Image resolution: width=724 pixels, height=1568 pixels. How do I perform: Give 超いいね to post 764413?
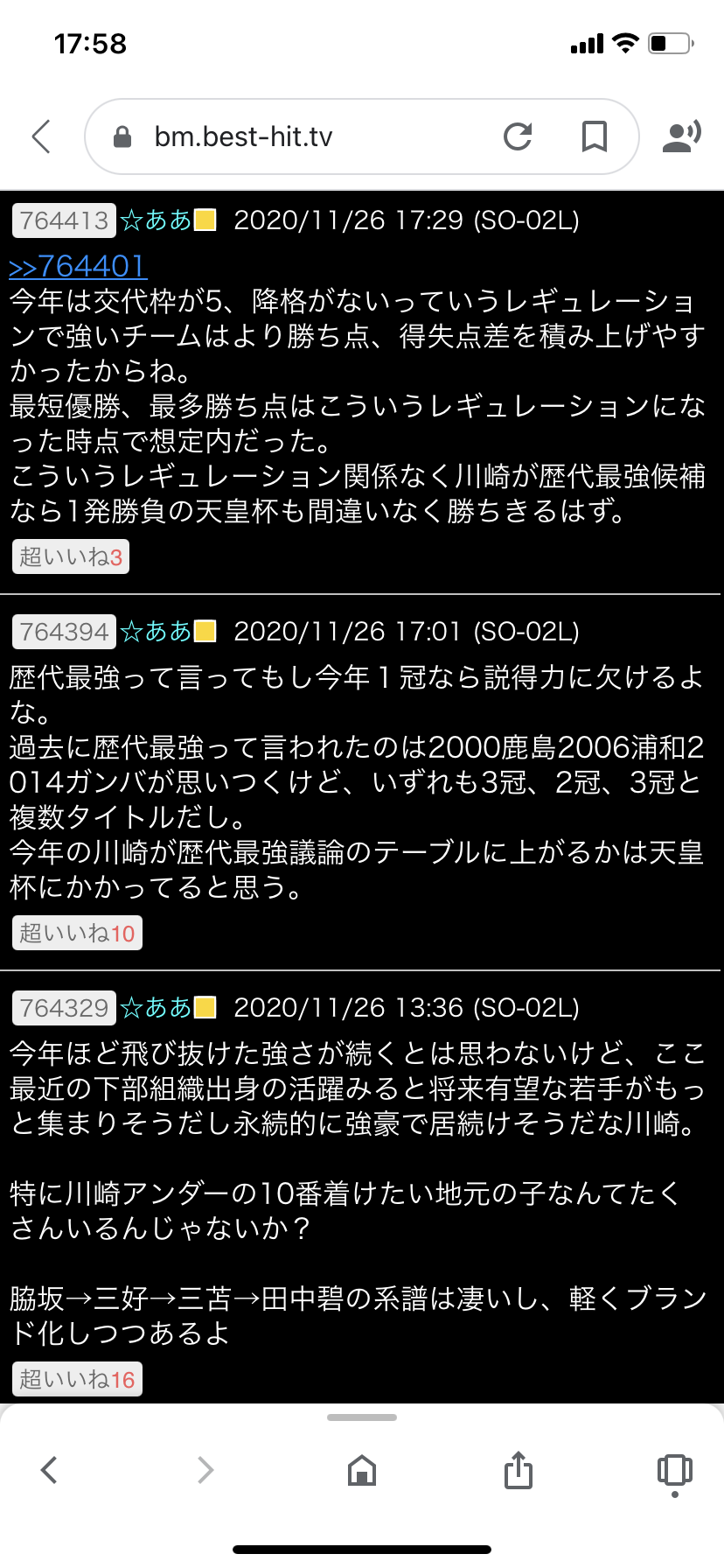(71, 556)
